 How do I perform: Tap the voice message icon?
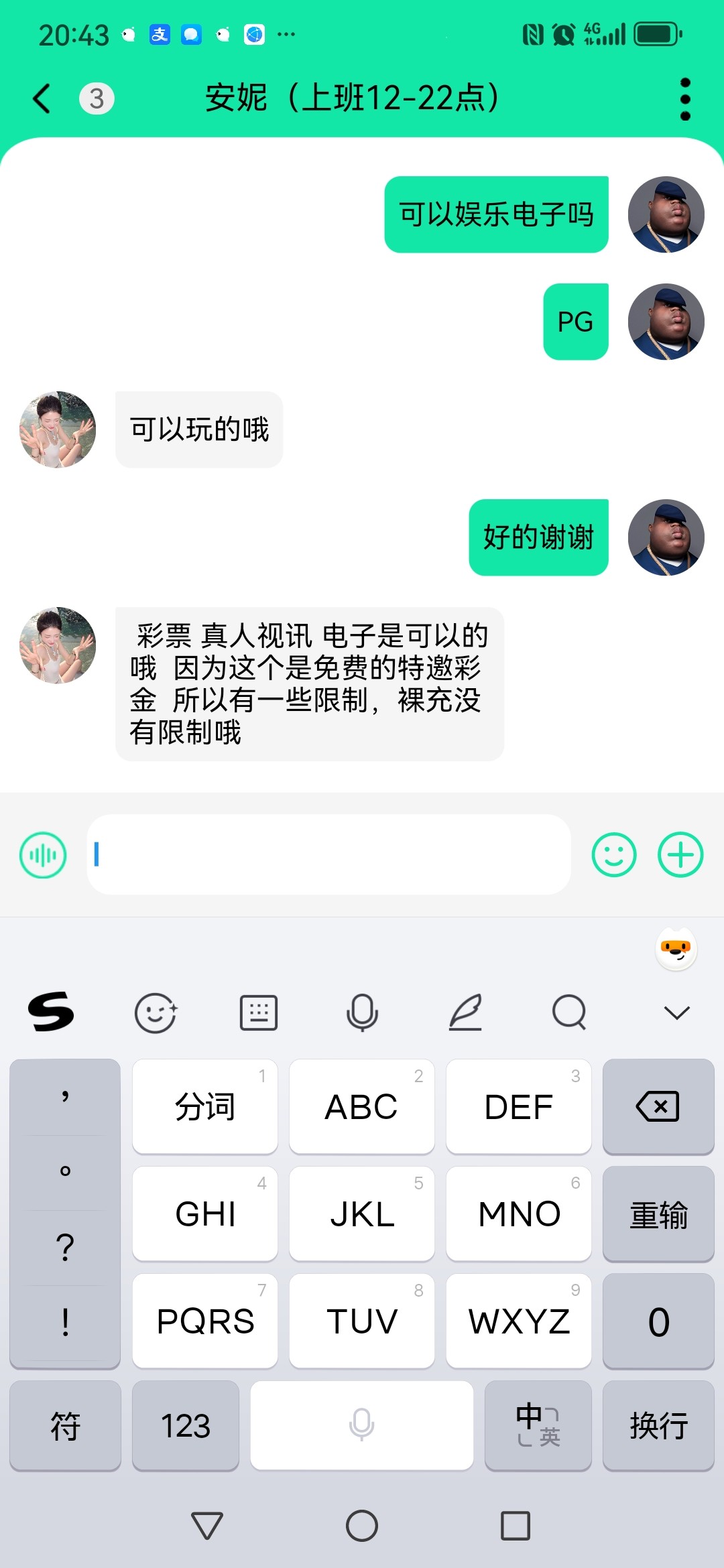(x=43, y=855)
